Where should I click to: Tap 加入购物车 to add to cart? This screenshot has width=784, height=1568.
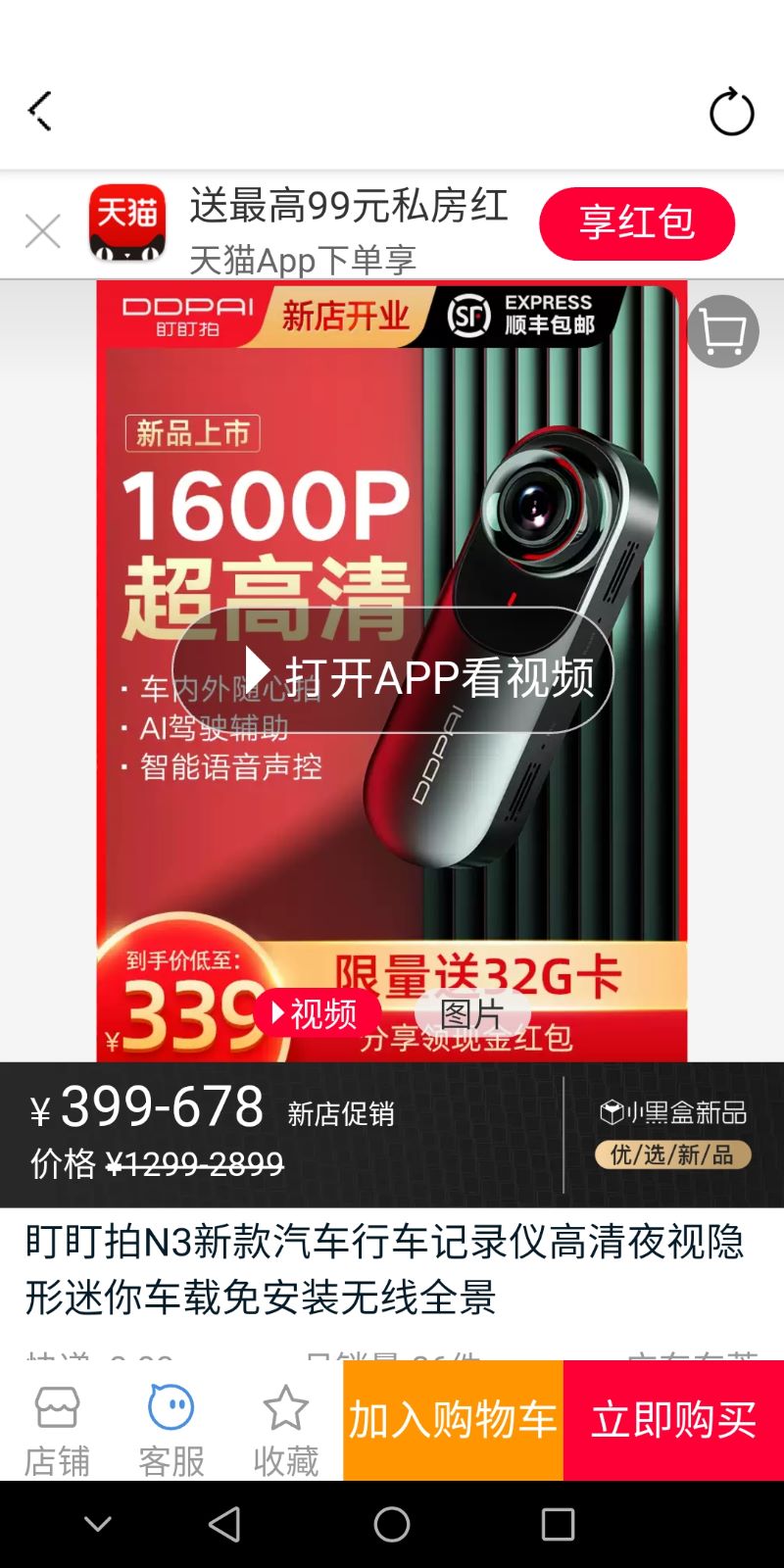click(x=453, y=1420)
